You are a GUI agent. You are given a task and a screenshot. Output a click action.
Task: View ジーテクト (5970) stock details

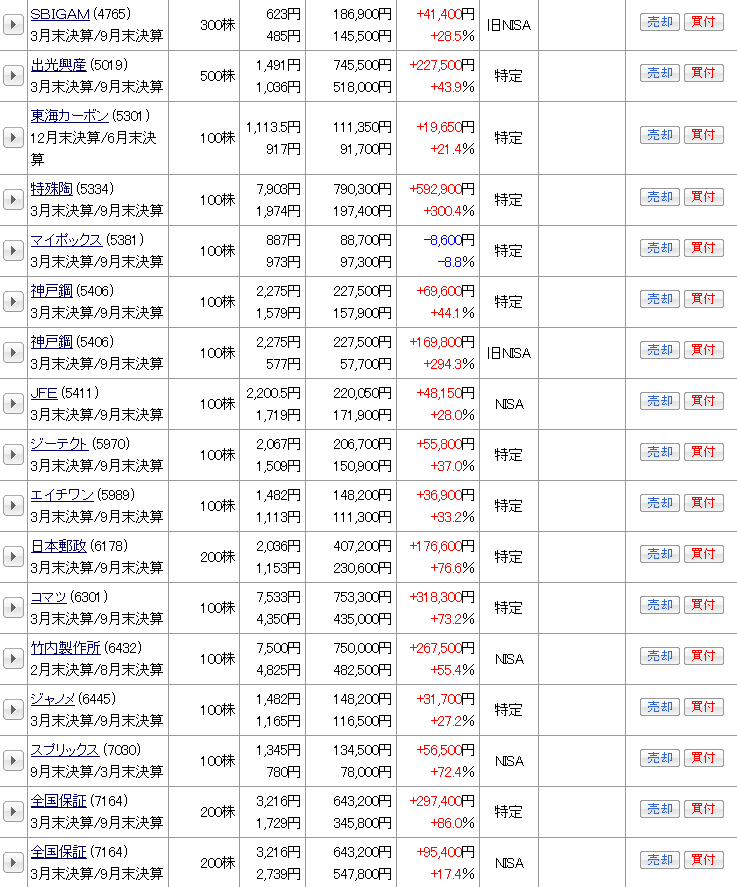tap(59, 444)
